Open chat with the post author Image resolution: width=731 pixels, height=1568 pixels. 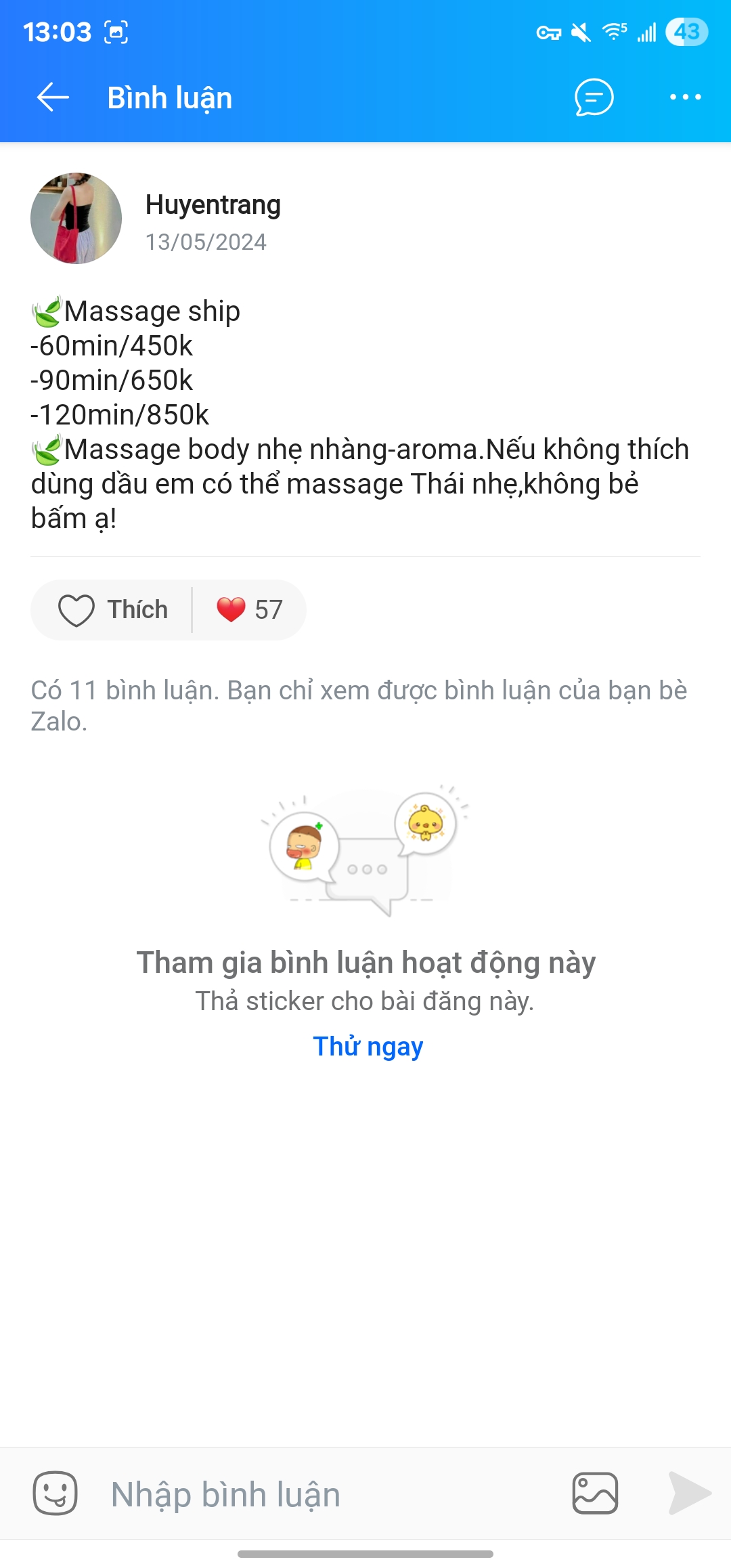594,97
